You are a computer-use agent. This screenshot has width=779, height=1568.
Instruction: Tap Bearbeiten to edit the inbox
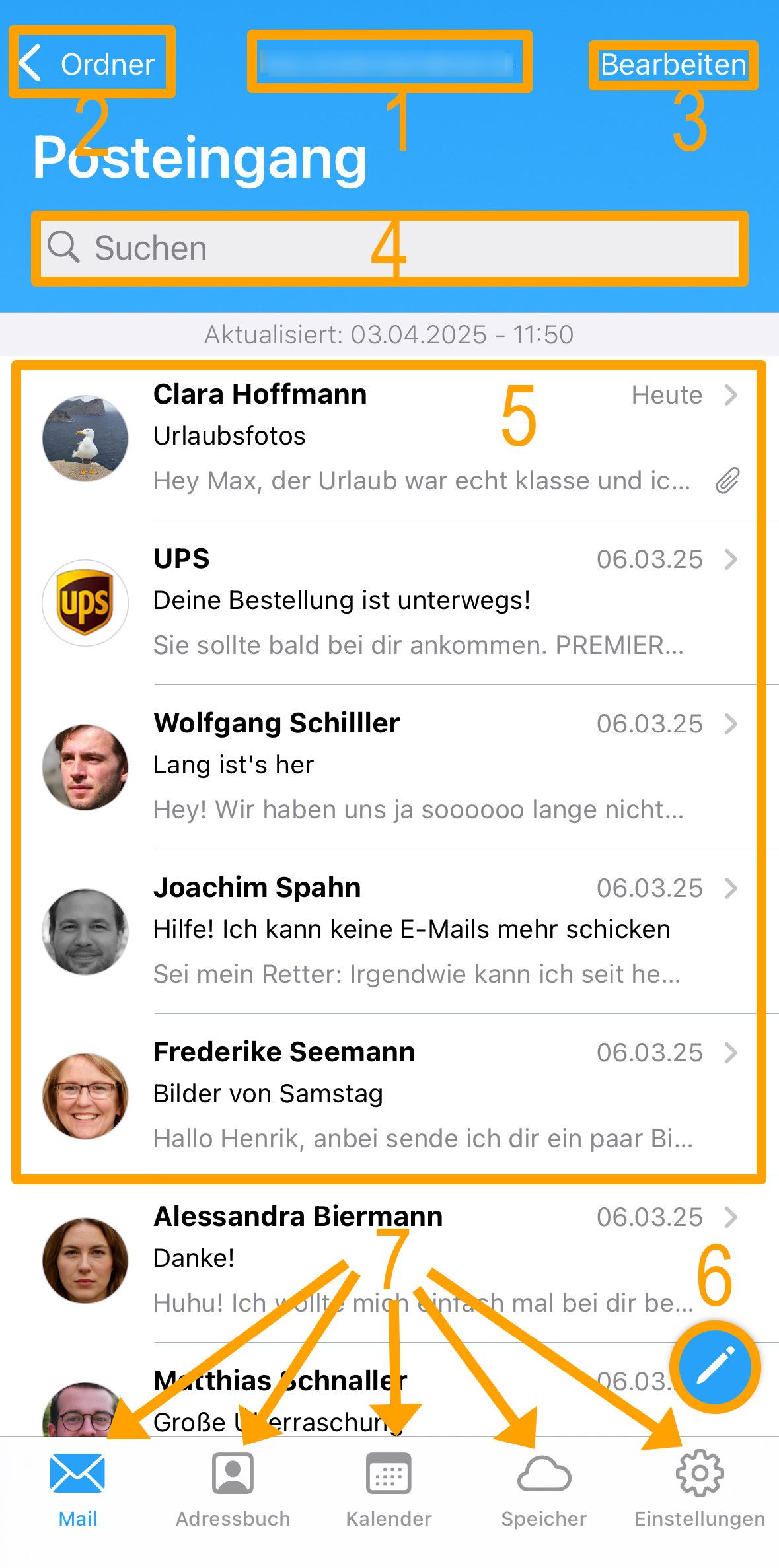click(x=673, y=65)
